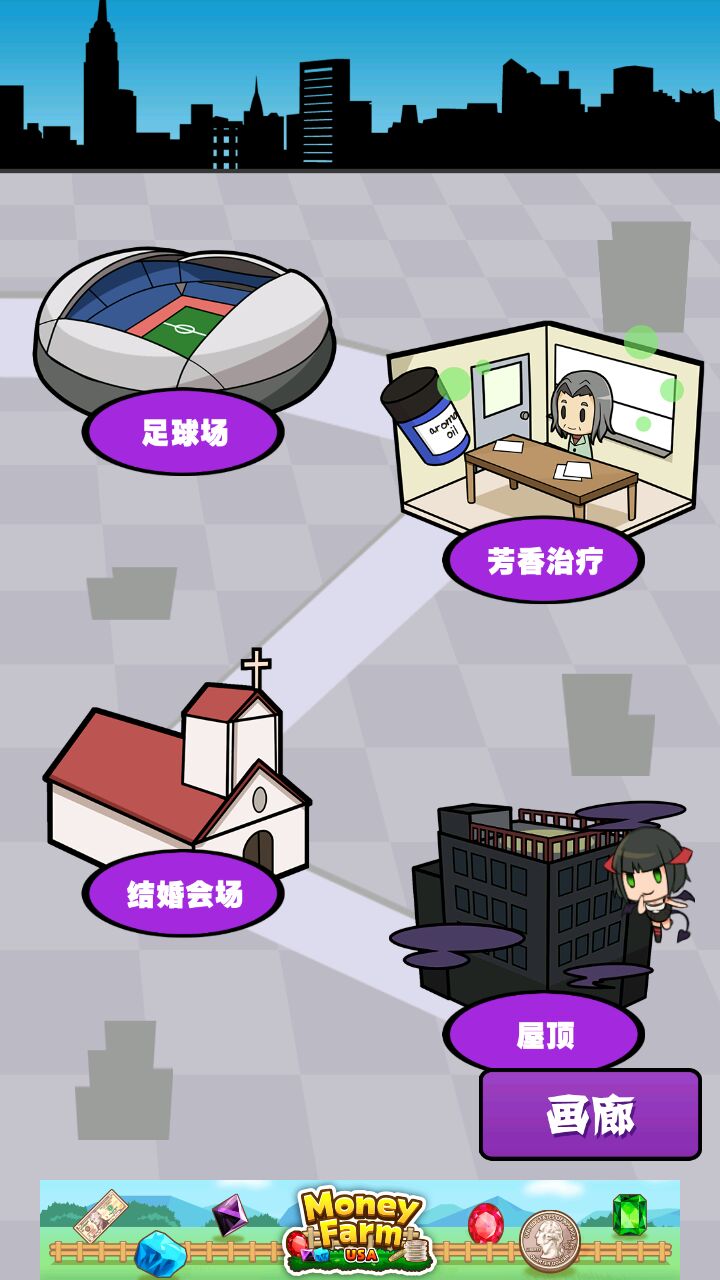Open the 芳香治疗 aromatherapy room

coord(543,560)
